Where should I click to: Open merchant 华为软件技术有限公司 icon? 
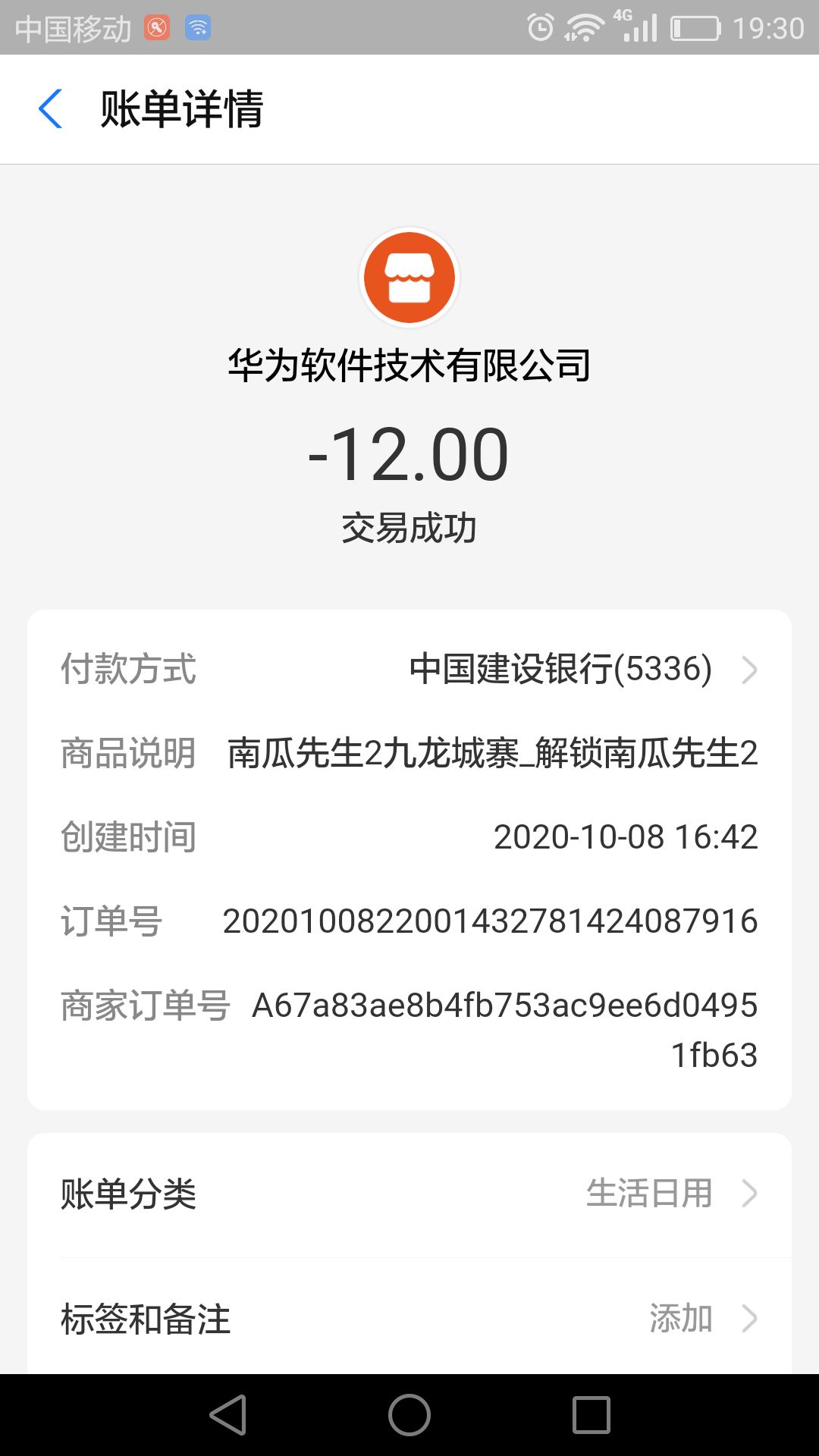(409, 278)
